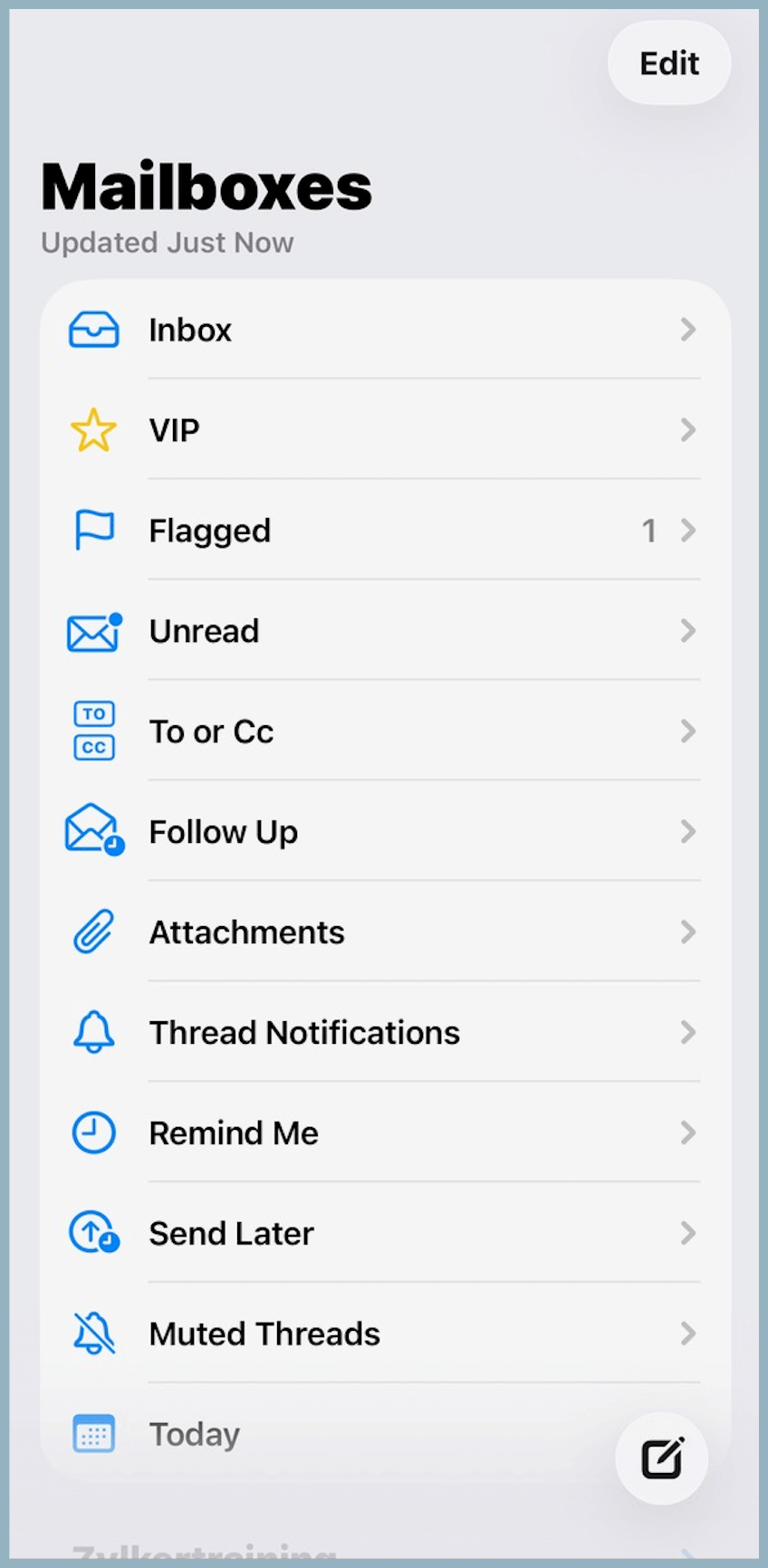View Muted Threads
768x1568 pixels.
pyautogui.click(x=380, y=1334)
